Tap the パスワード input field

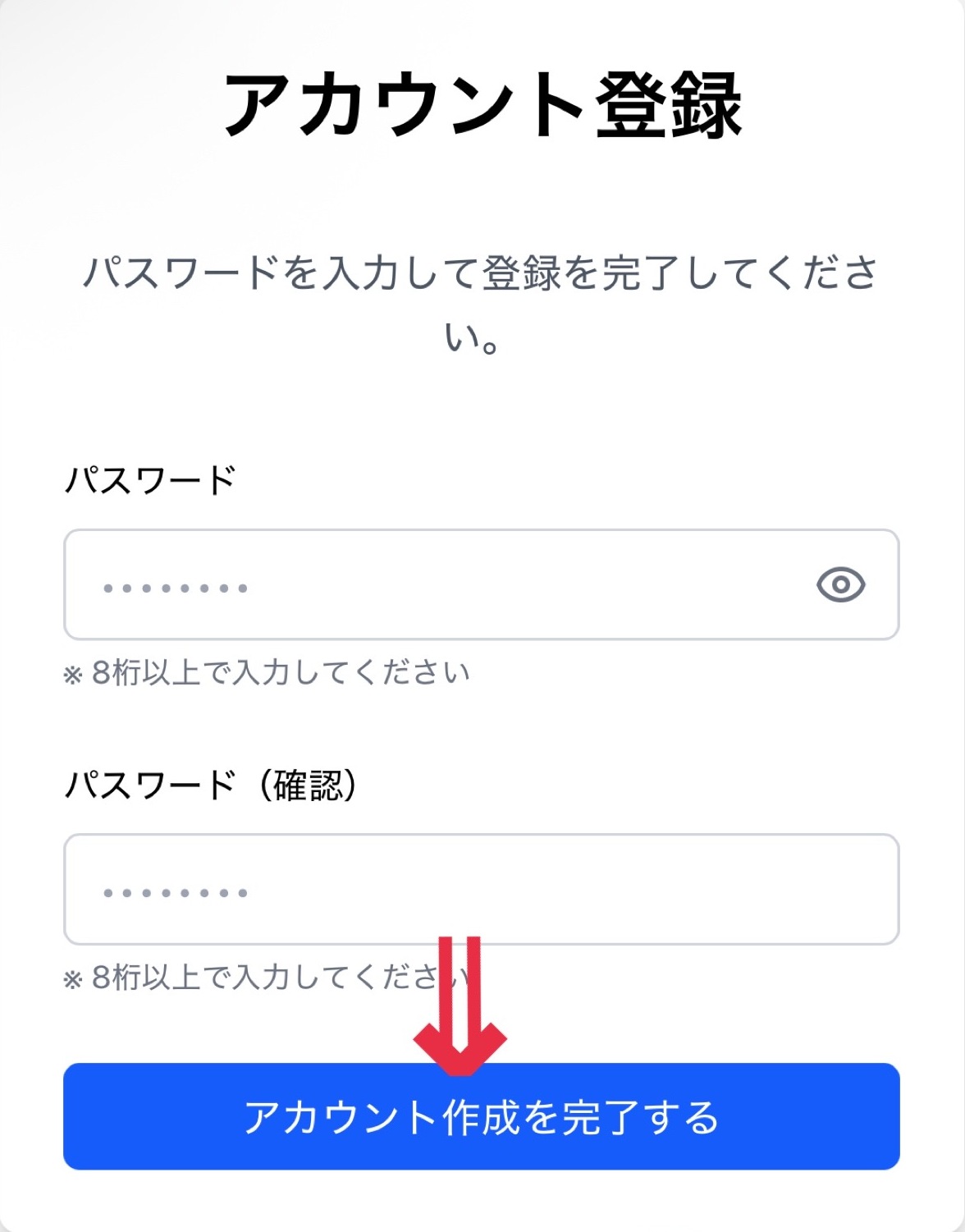point(481,584)
